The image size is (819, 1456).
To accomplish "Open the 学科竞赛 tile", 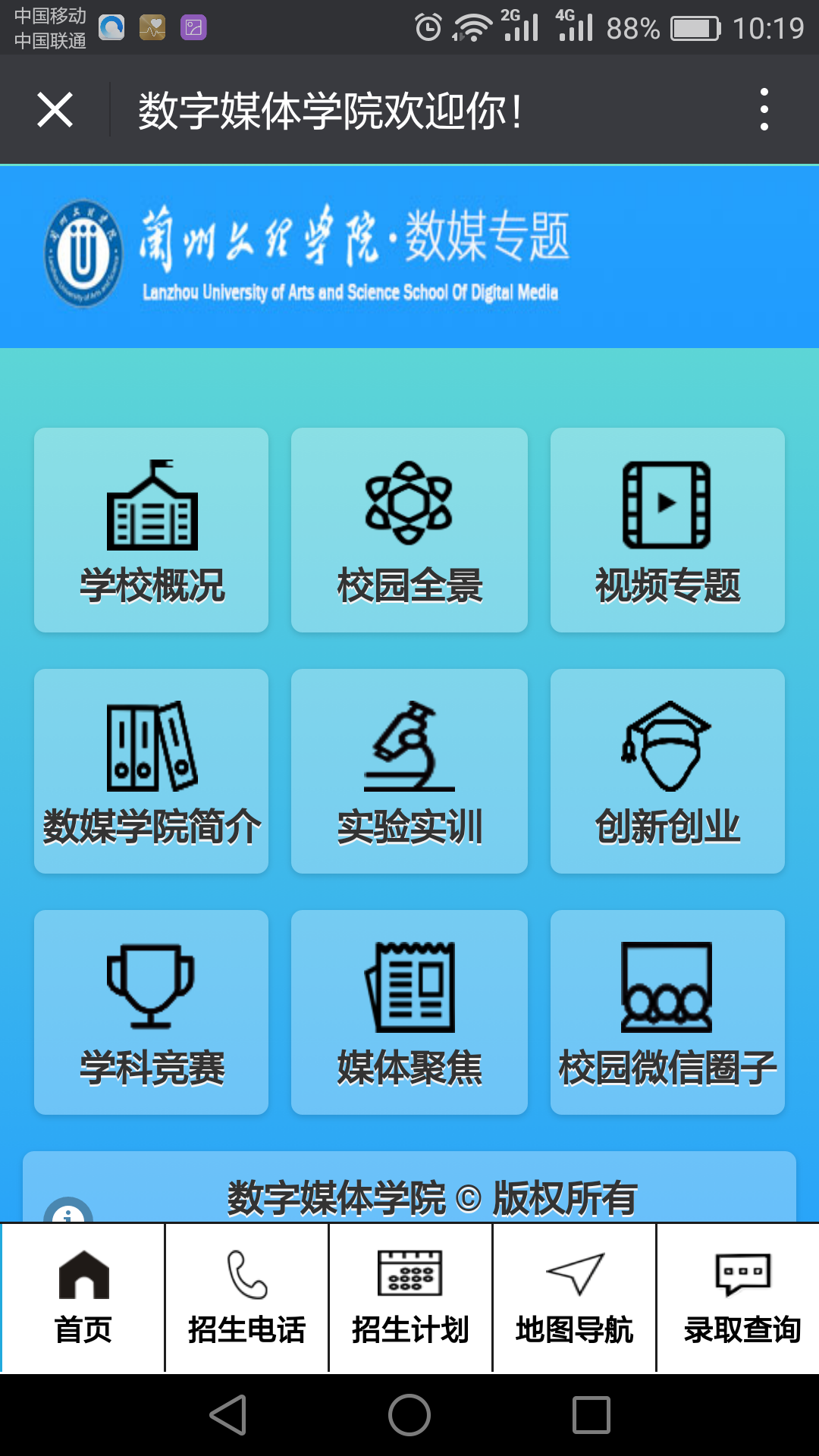I will click(x=152, y=1012).
